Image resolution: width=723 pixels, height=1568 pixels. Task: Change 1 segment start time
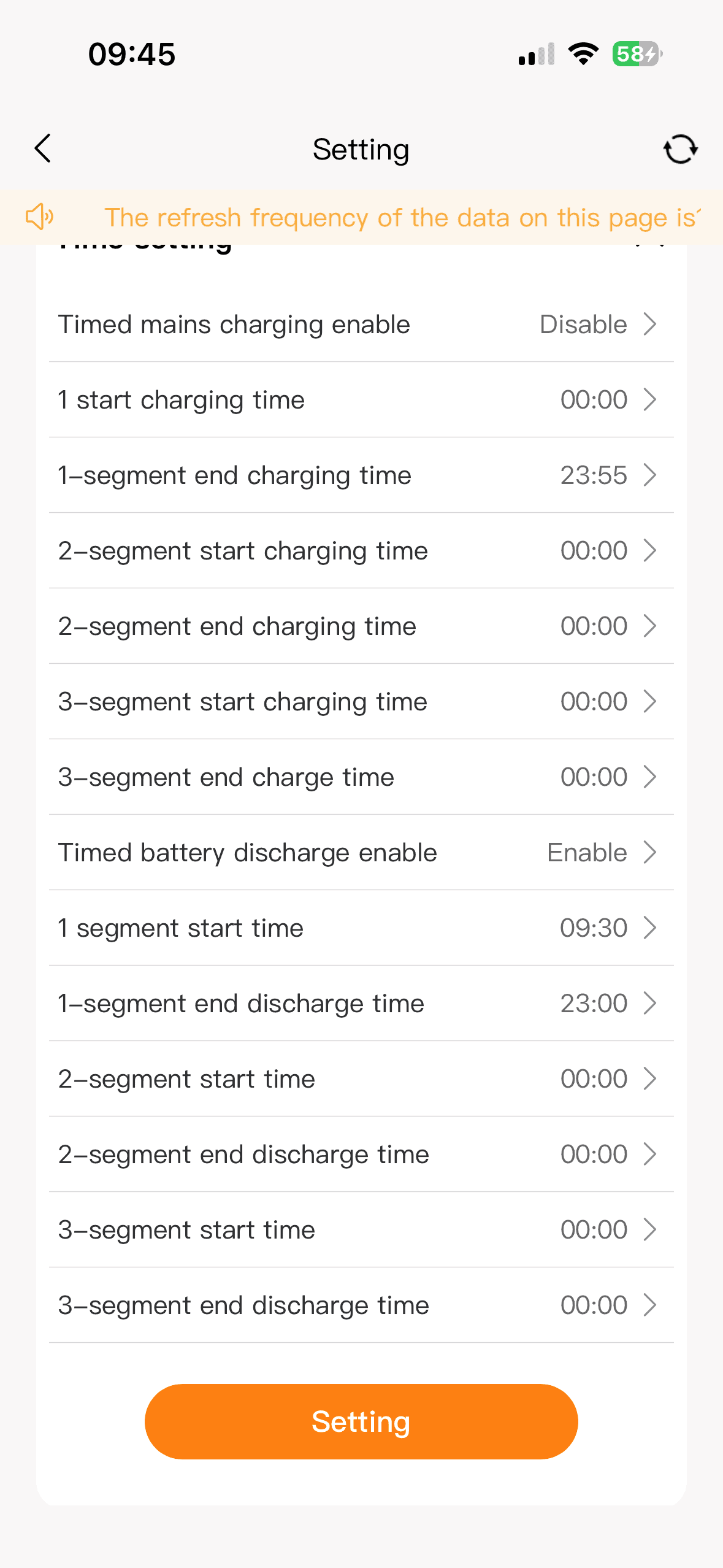361,928
